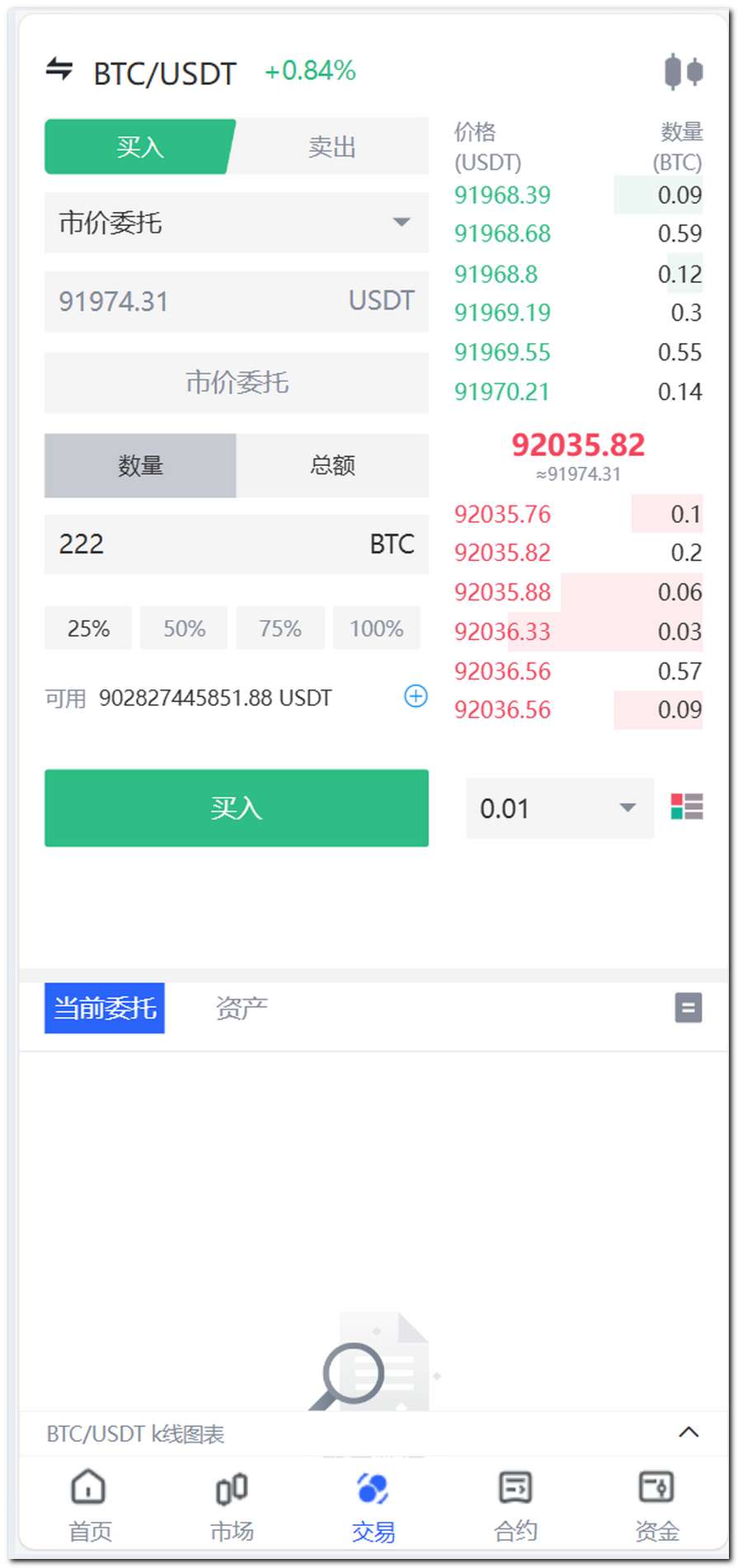The image size is (738, 1568).
Task: Switch trading pair via swap icon
Action: click(59, 69)
